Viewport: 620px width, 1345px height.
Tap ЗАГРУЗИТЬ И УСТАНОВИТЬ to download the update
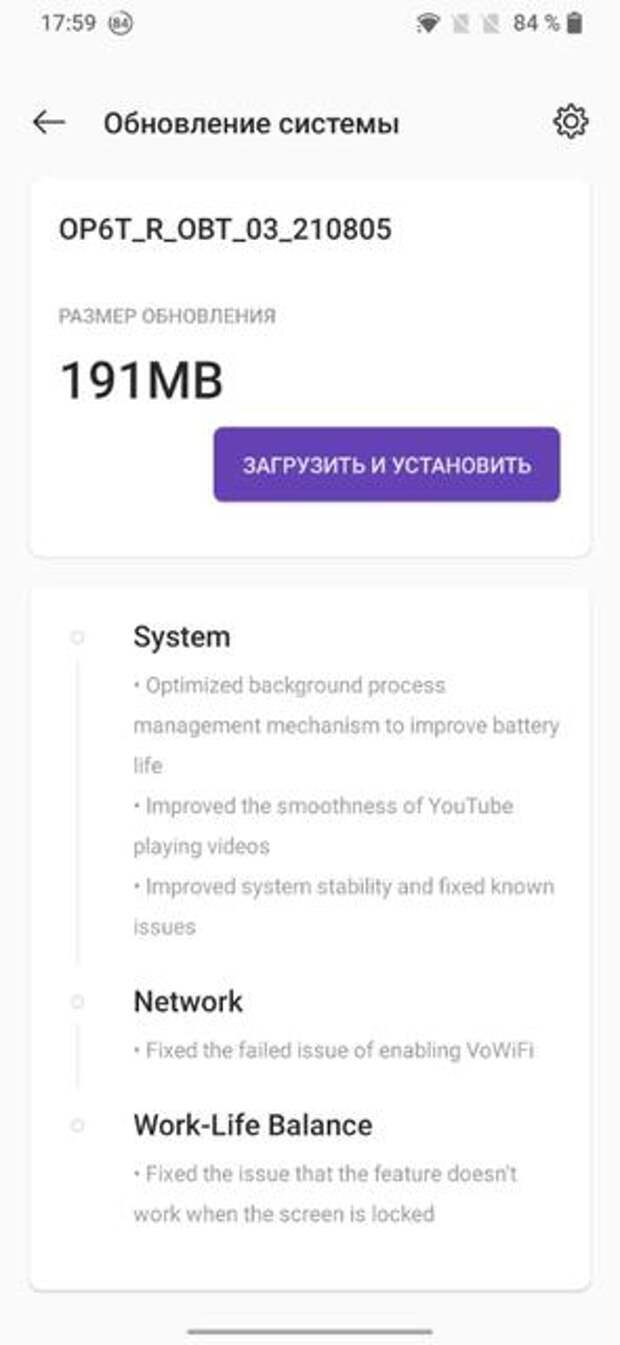[x=386, y=465]
